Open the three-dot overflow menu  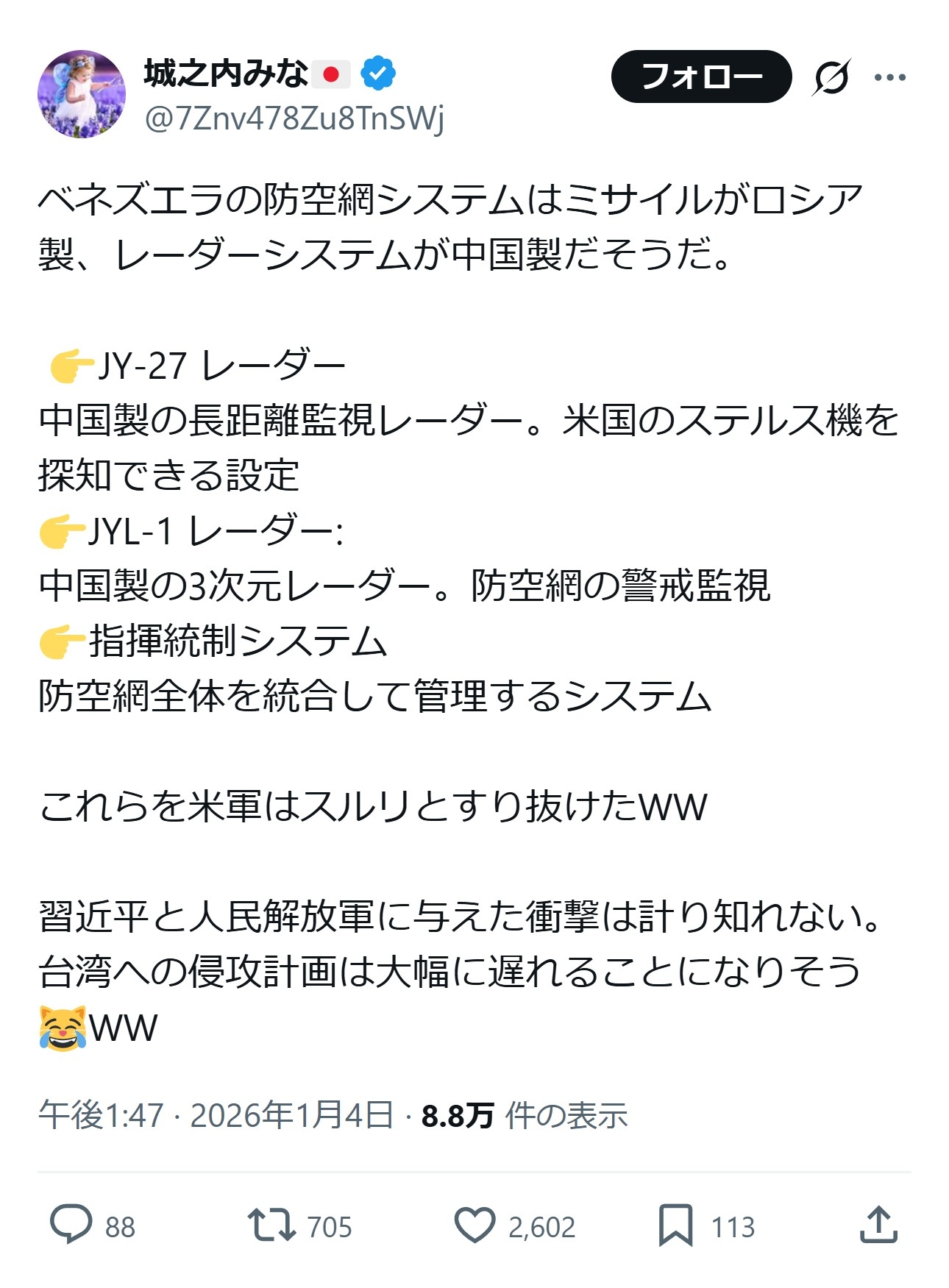pos(889,77)
